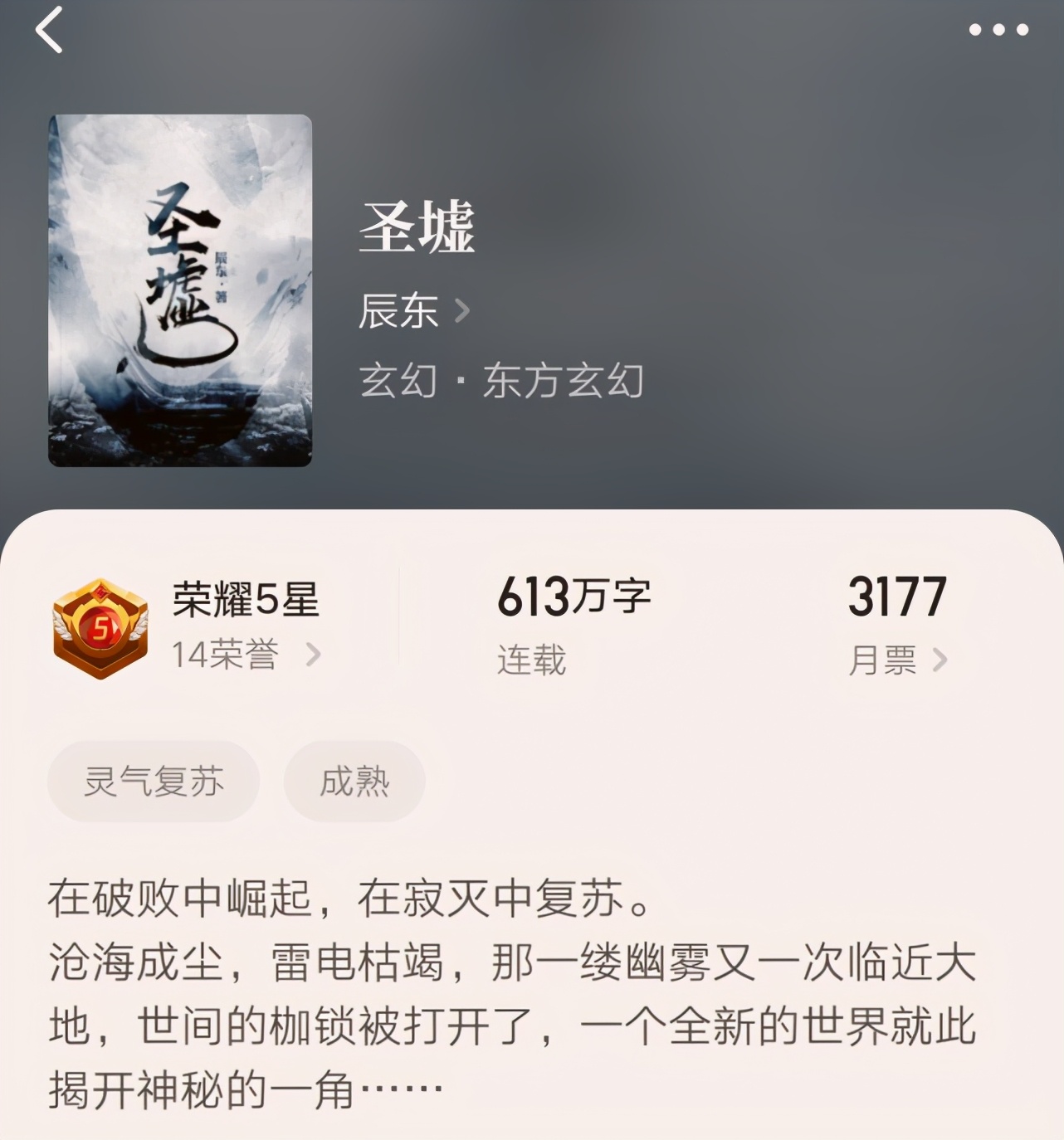Click the 灵气复苏 tag
This screenshot has height=1140, width=1064.
[x=152, y=780]
